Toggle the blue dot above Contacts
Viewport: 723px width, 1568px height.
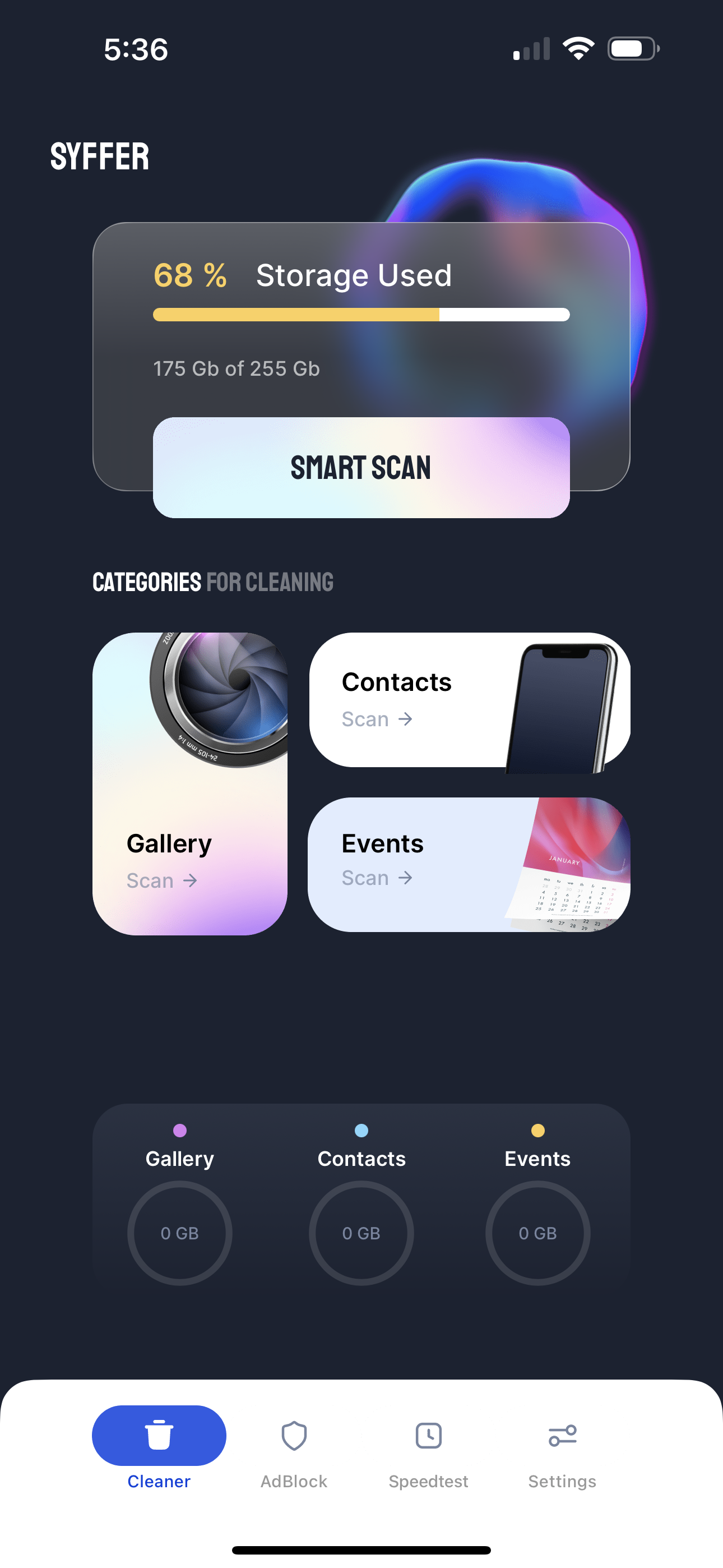pos(361,1126)
